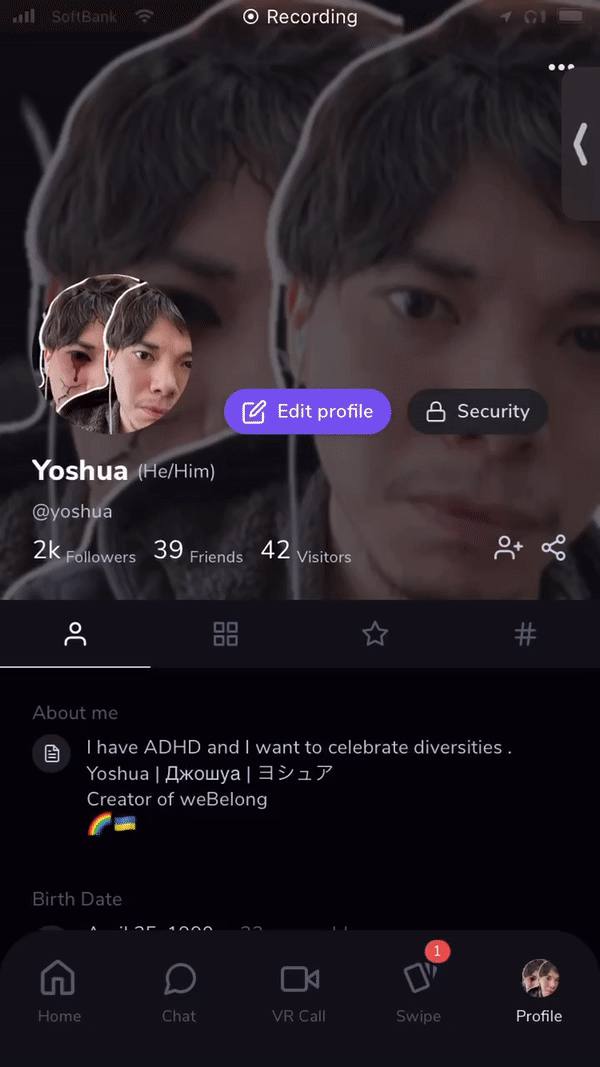Screen dimensions: 600x1067
Task: Switch to the star favorites tab
Action: click(x=375, y=634)
